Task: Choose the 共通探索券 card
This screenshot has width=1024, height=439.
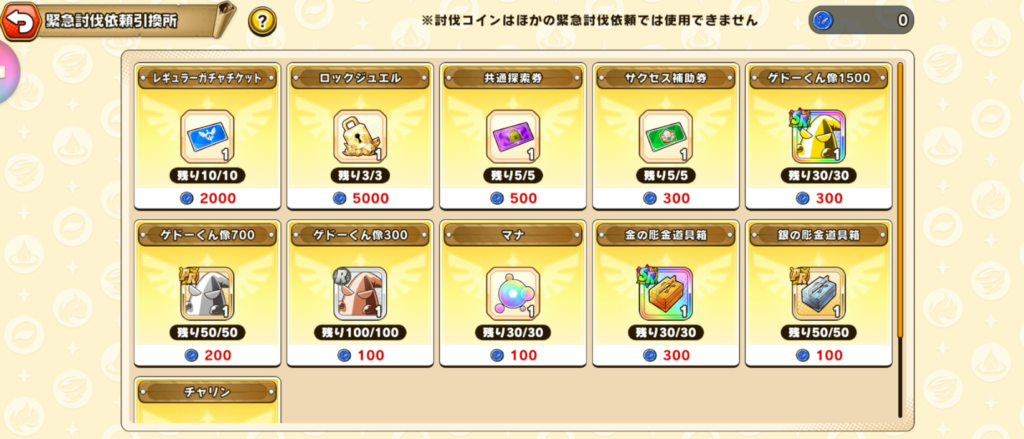Action: [x=514, y=137]
